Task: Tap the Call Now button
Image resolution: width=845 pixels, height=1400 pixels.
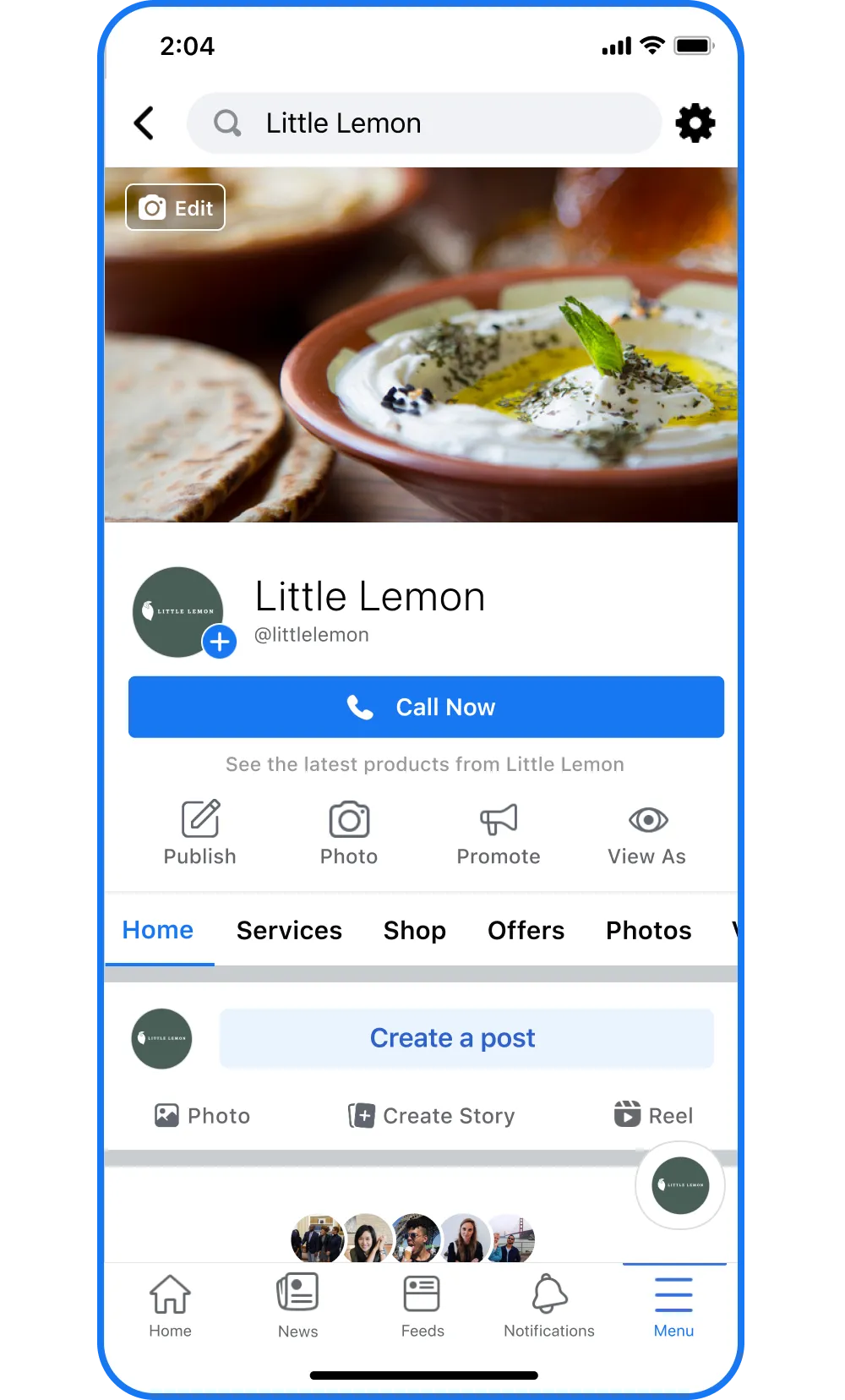Action: click(x=426, y=707)
